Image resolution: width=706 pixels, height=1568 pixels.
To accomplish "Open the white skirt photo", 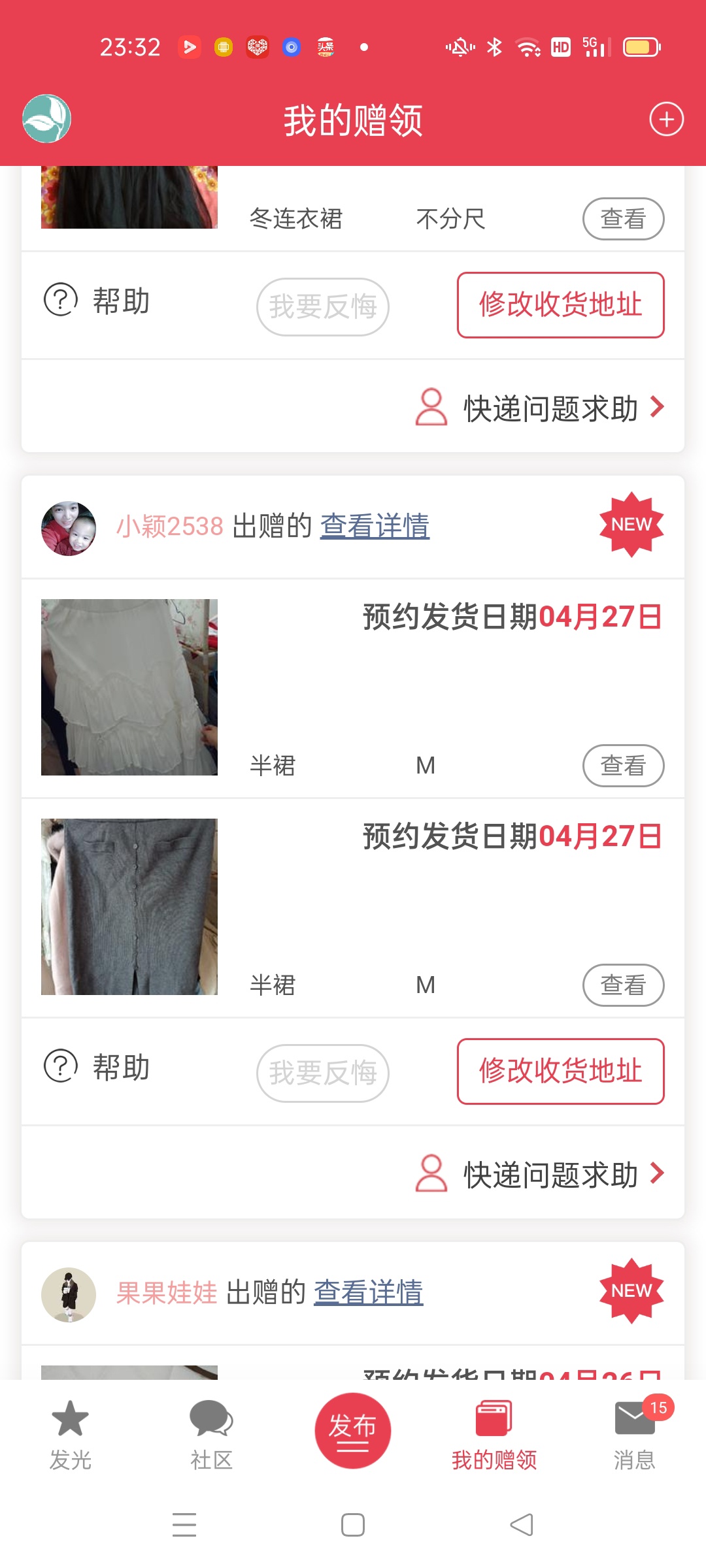I will pyautogui.click(x=129, y=687).
